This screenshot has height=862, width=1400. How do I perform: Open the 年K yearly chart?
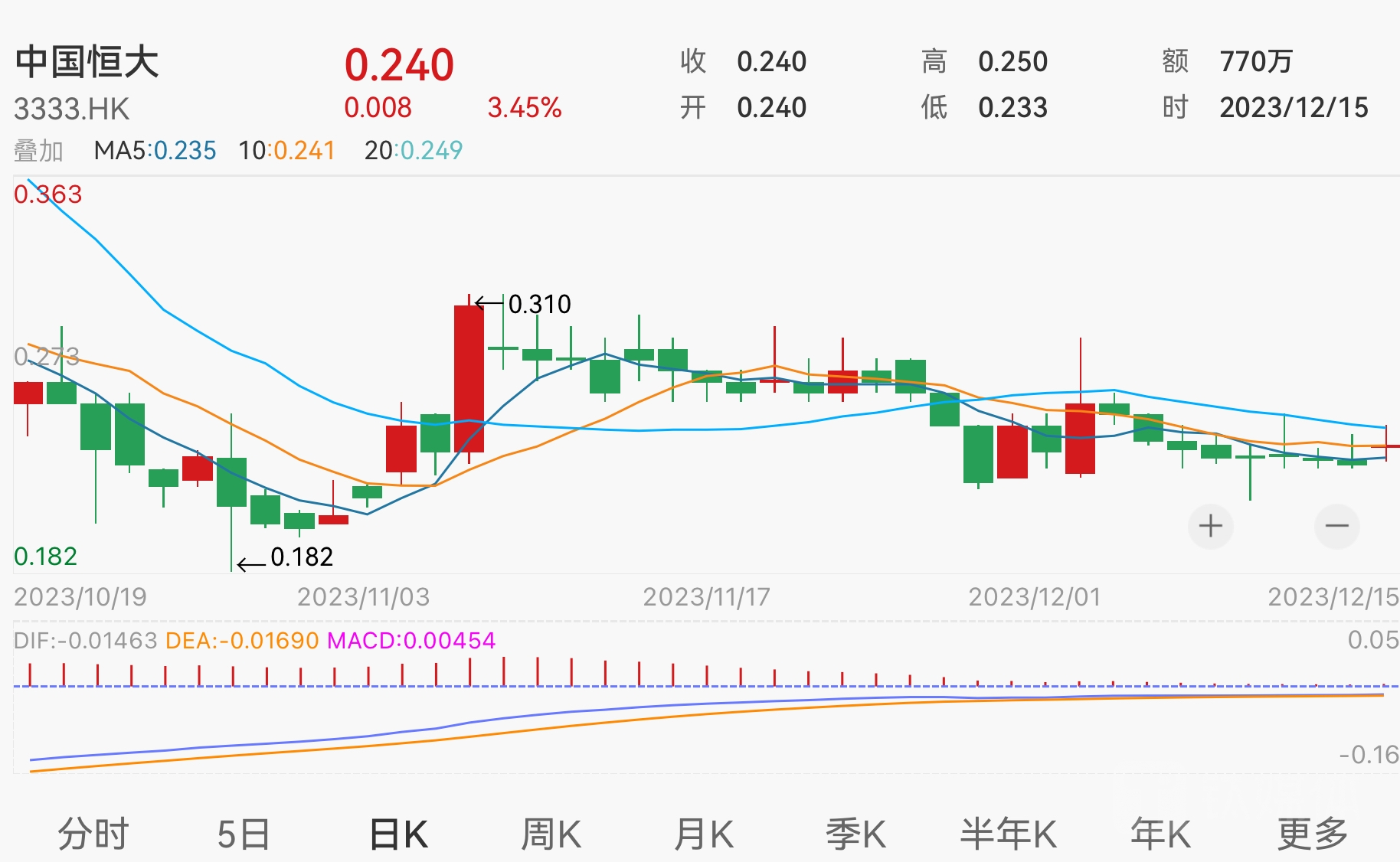(1160, 833)
